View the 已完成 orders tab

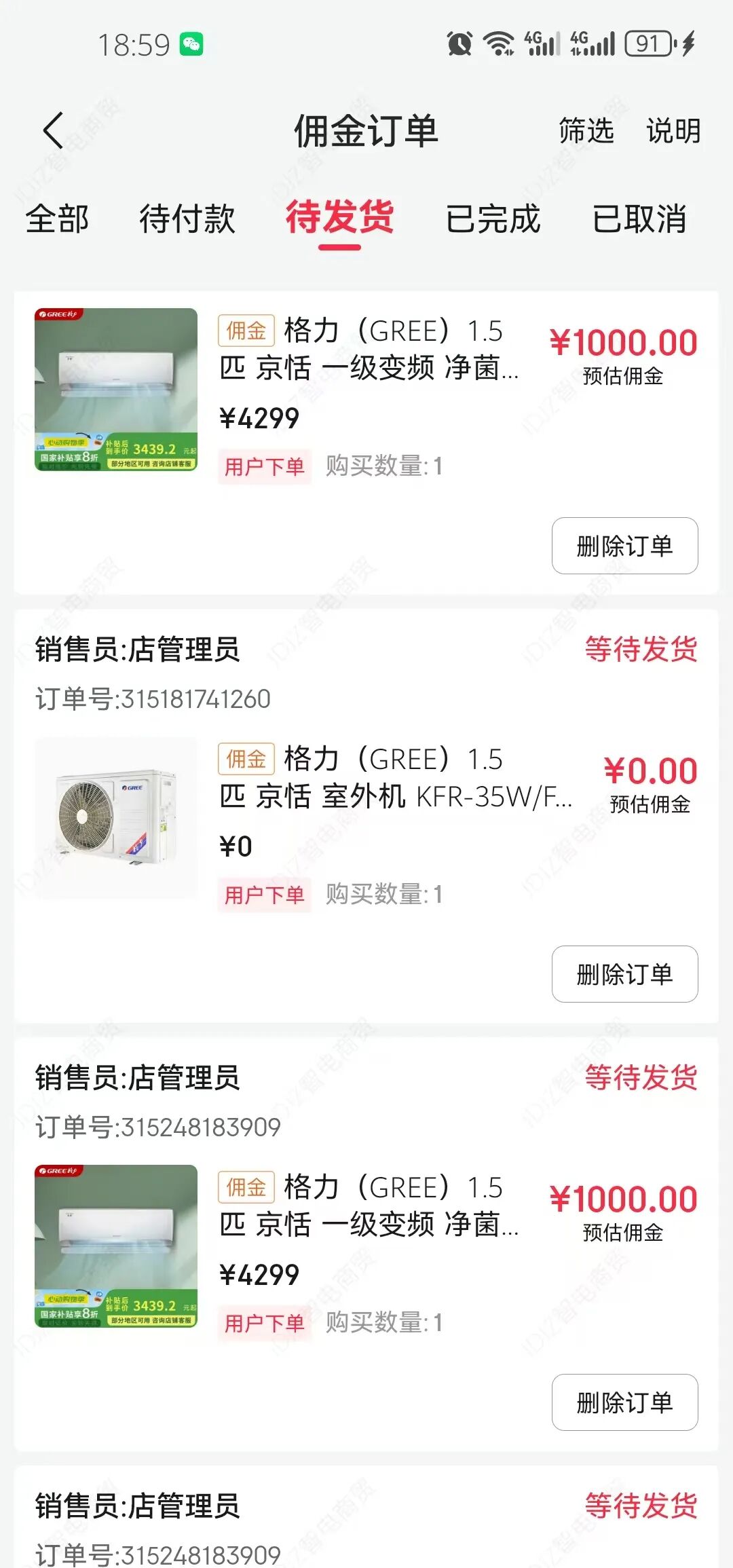pyautogui.click(x=493, y=219)
